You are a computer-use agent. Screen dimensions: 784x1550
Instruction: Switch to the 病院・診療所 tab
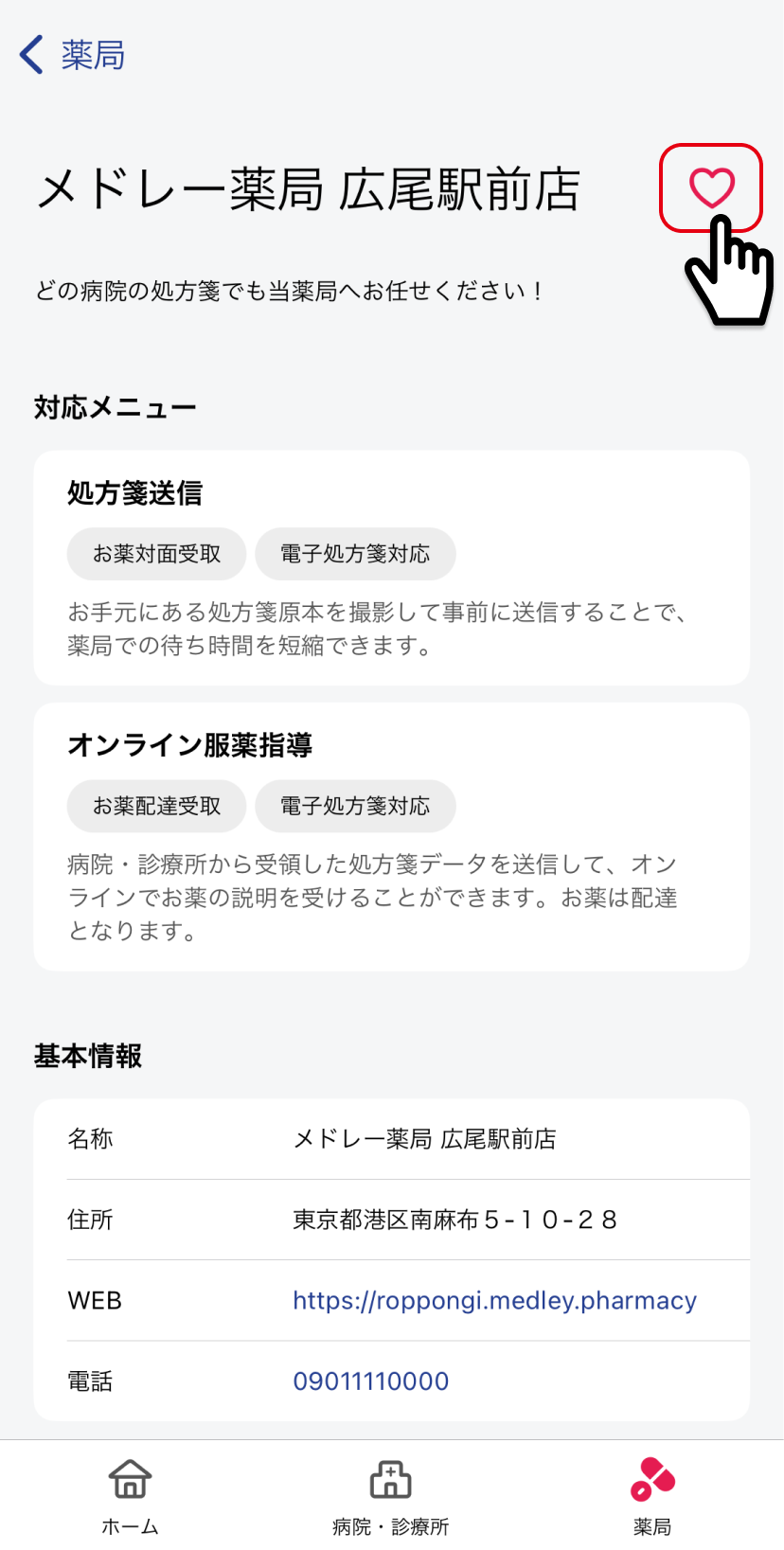point(390,1496)
